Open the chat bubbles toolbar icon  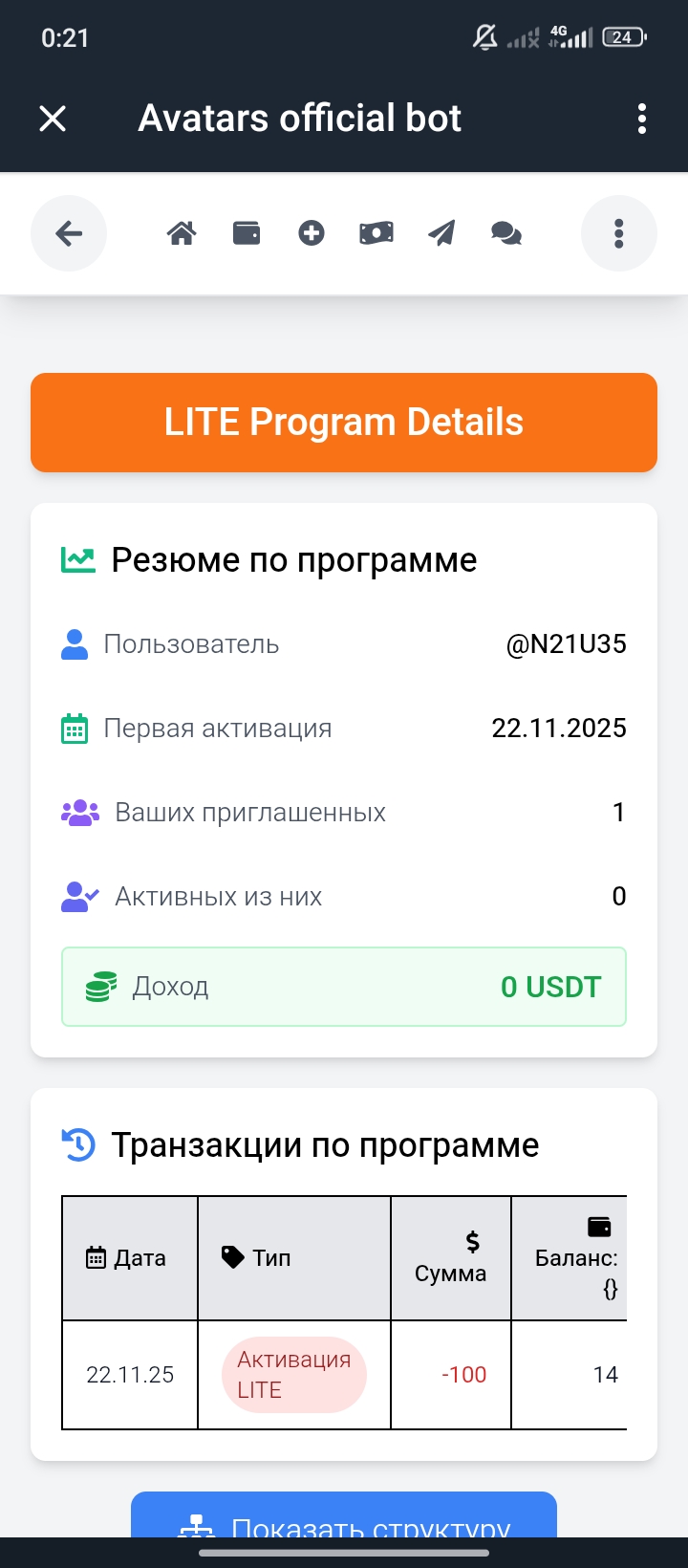tap(506, 233)
